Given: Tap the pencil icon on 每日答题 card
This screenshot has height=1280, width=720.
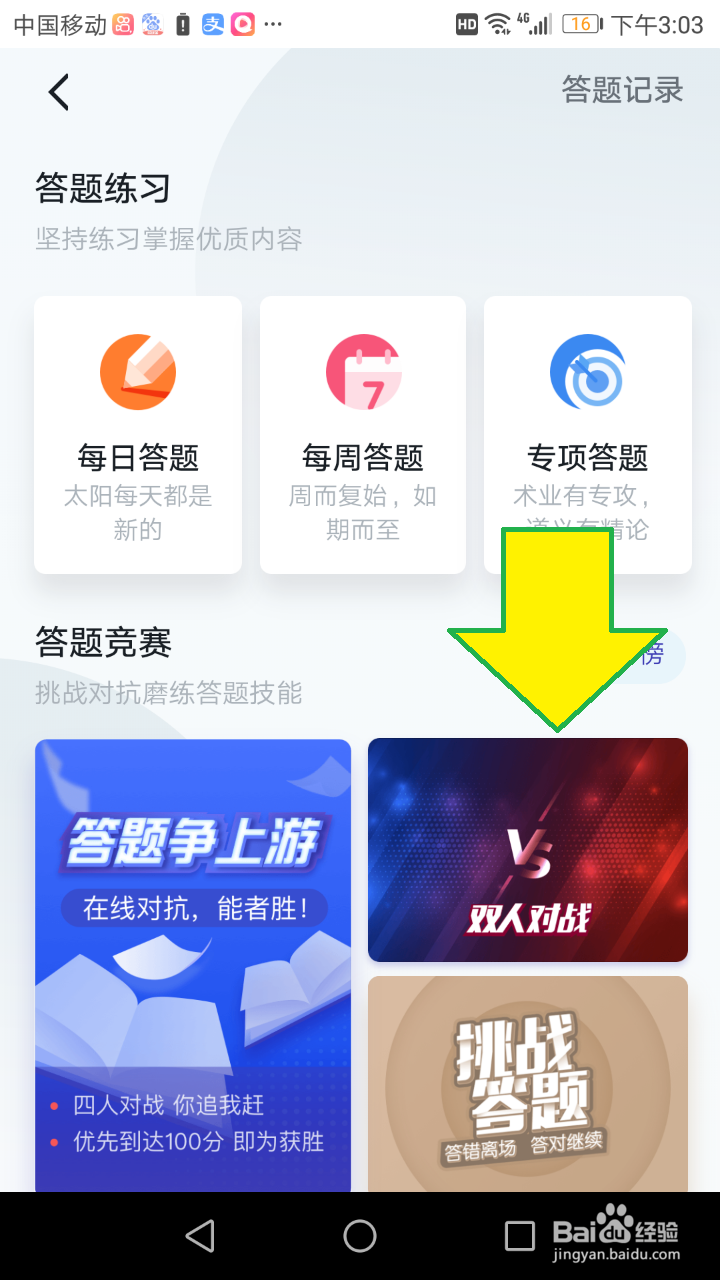Looking at the screenshot, I should pos(137,371).
